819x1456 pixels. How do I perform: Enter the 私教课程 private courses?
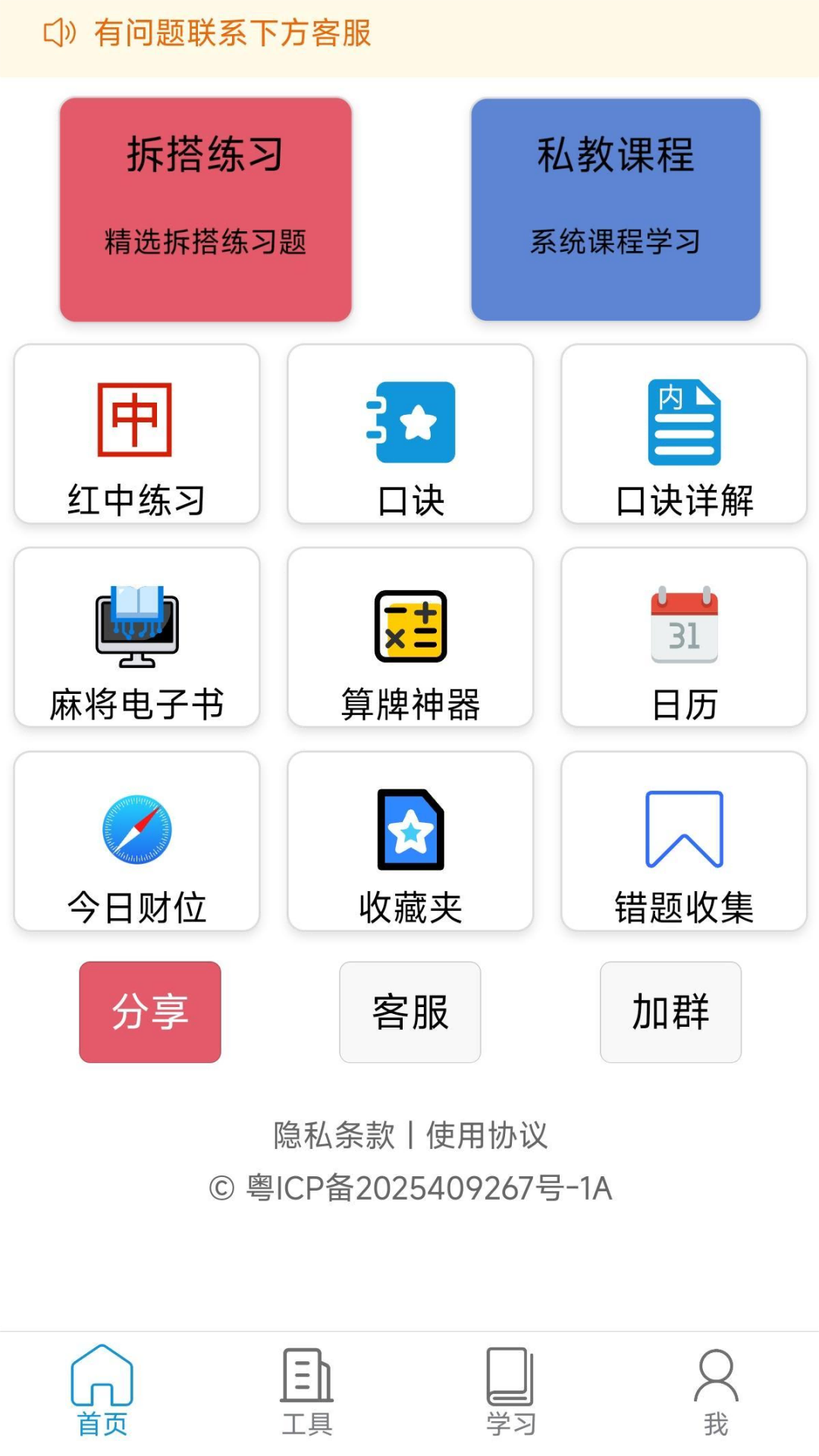point(614,206)
